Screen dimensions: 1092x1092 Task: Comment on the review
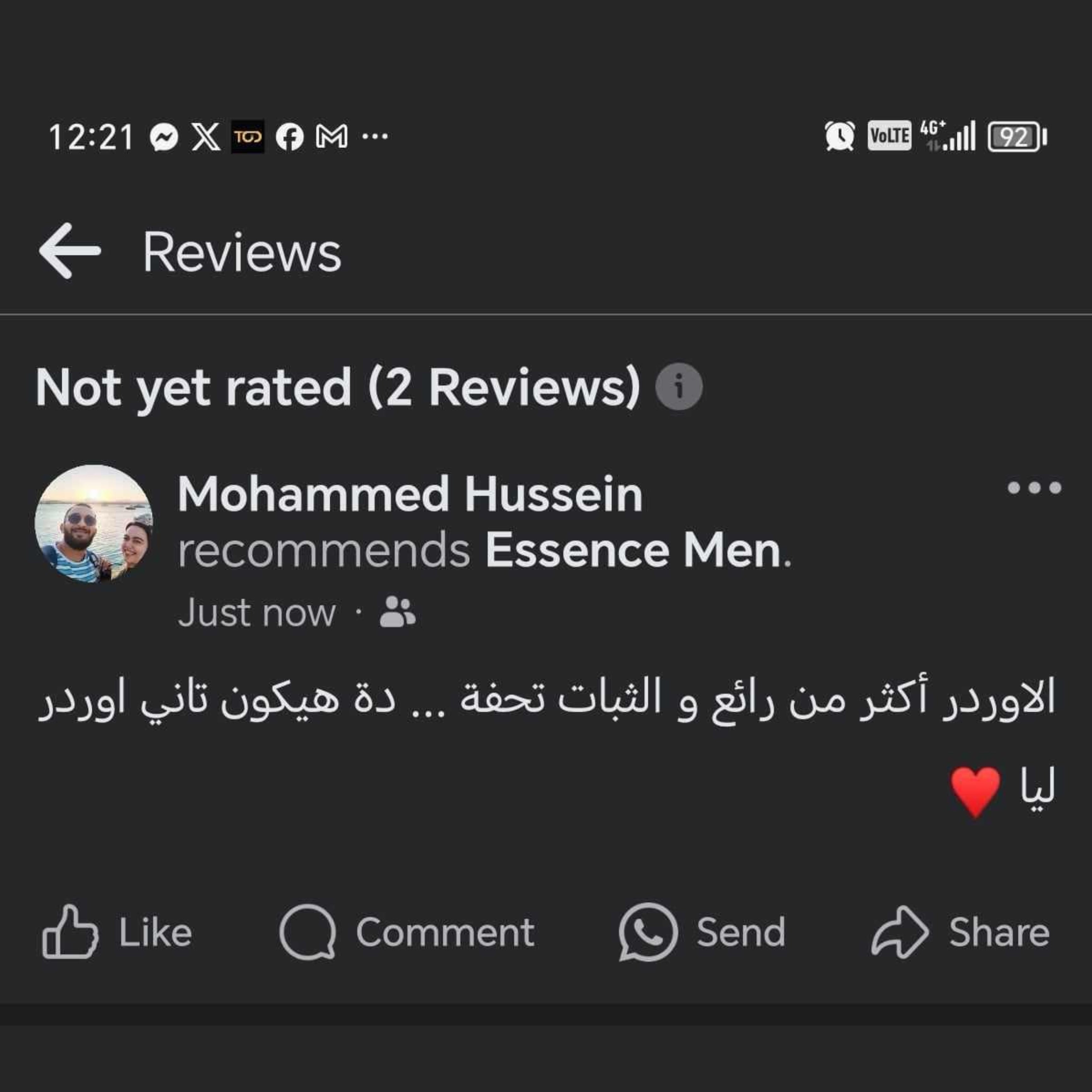point(407,932)
